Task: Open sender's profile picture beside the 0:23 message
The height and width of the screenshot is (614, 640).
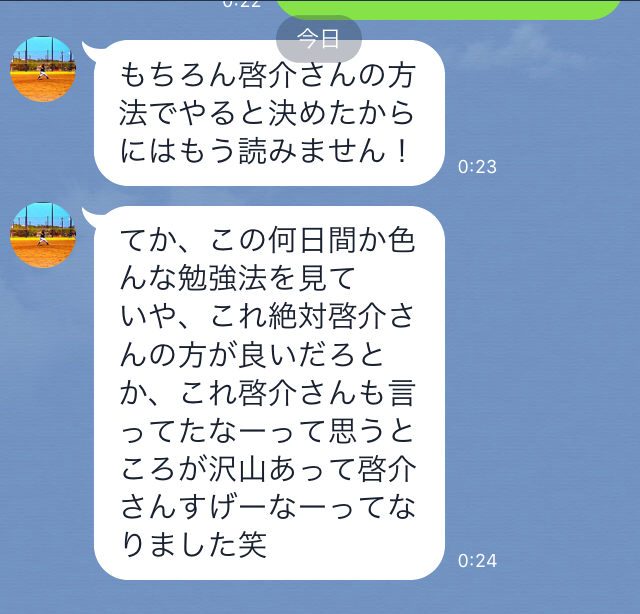Action: click(x=43, y=69)
